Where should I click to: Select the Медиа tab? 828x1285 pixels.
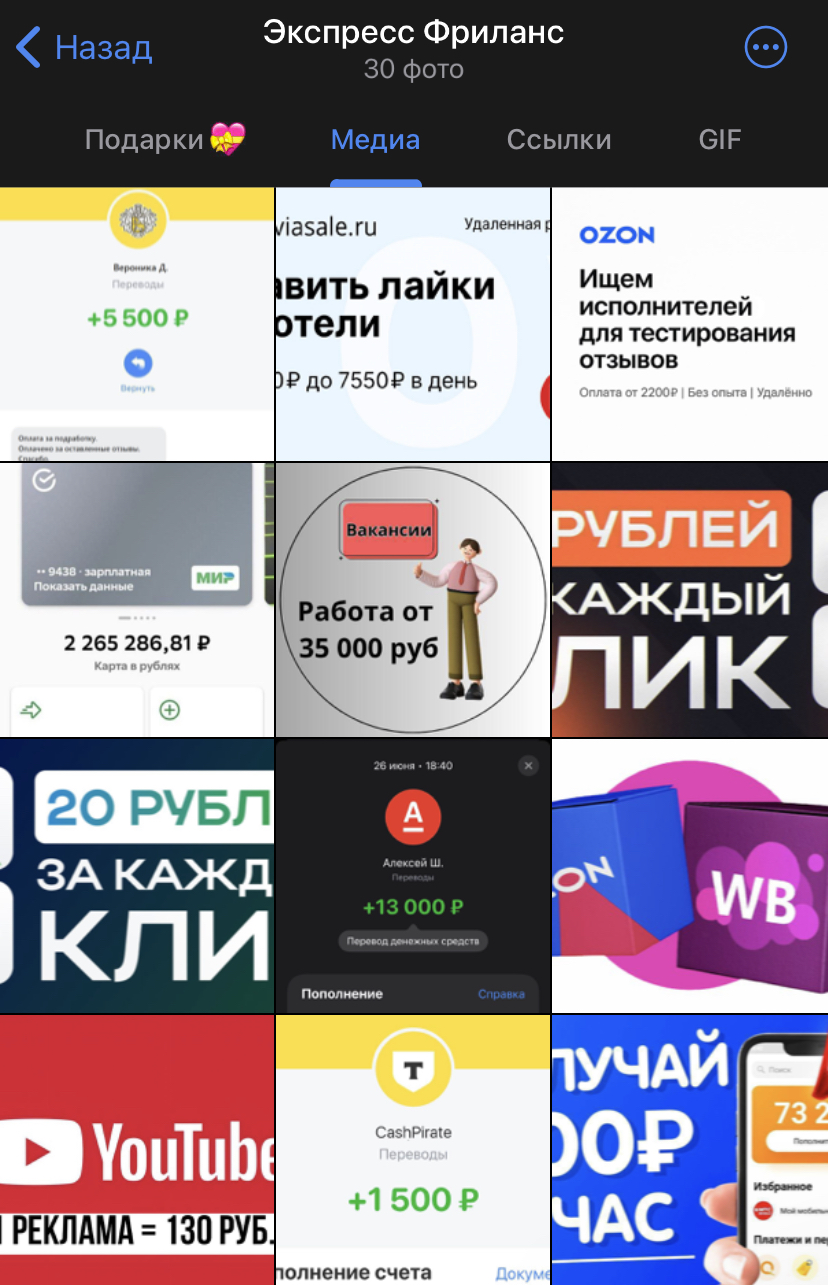[375, 140]
